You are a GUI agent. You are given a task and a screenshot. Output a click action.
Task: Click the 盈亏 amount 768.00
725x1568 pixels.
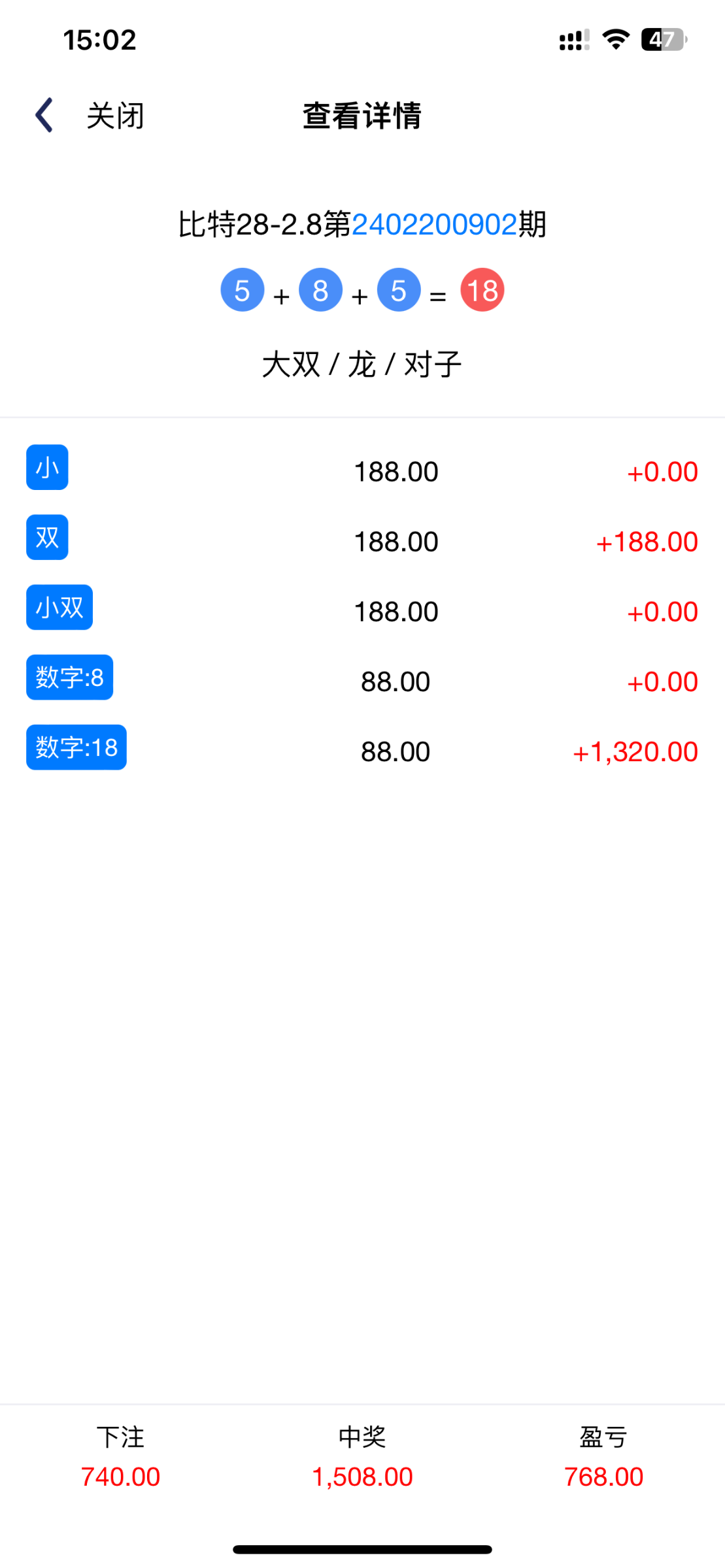[603, 1476]
